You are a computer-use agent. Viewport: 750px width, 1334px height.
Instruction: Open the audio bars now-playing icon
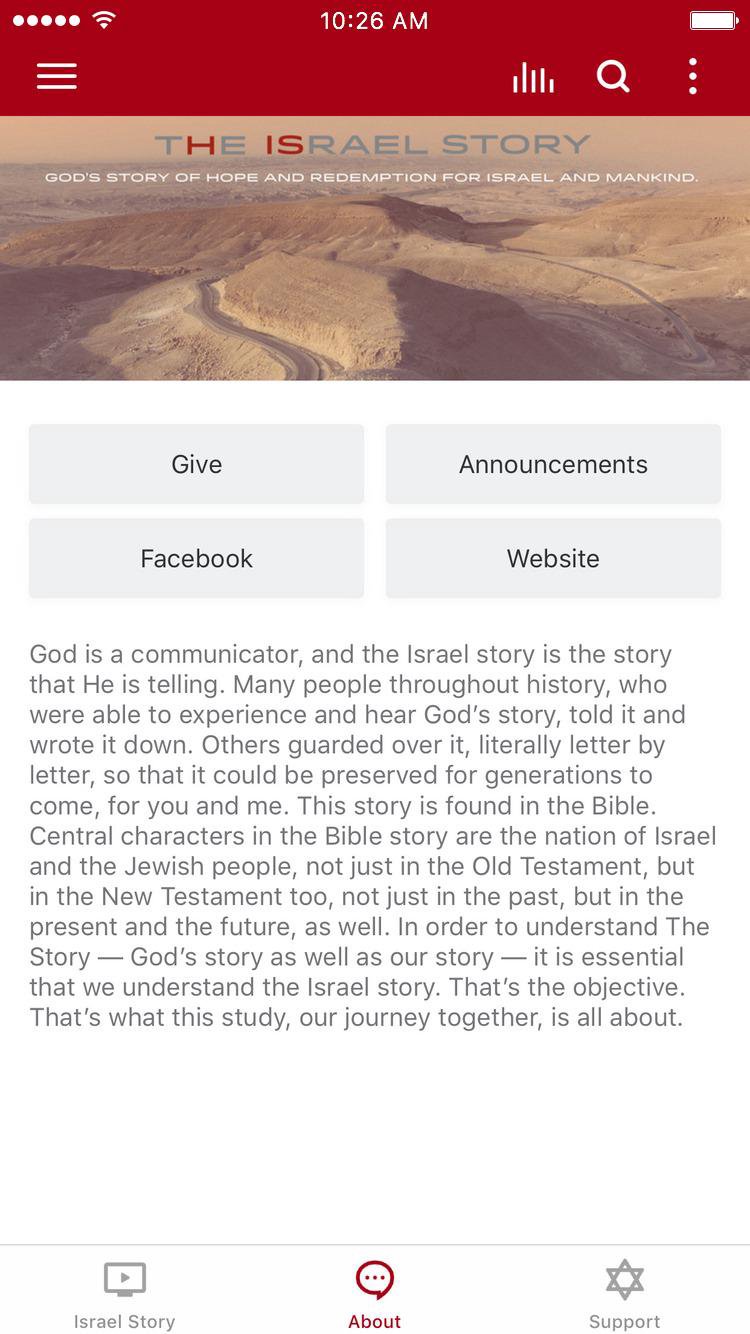pos(533,77)
